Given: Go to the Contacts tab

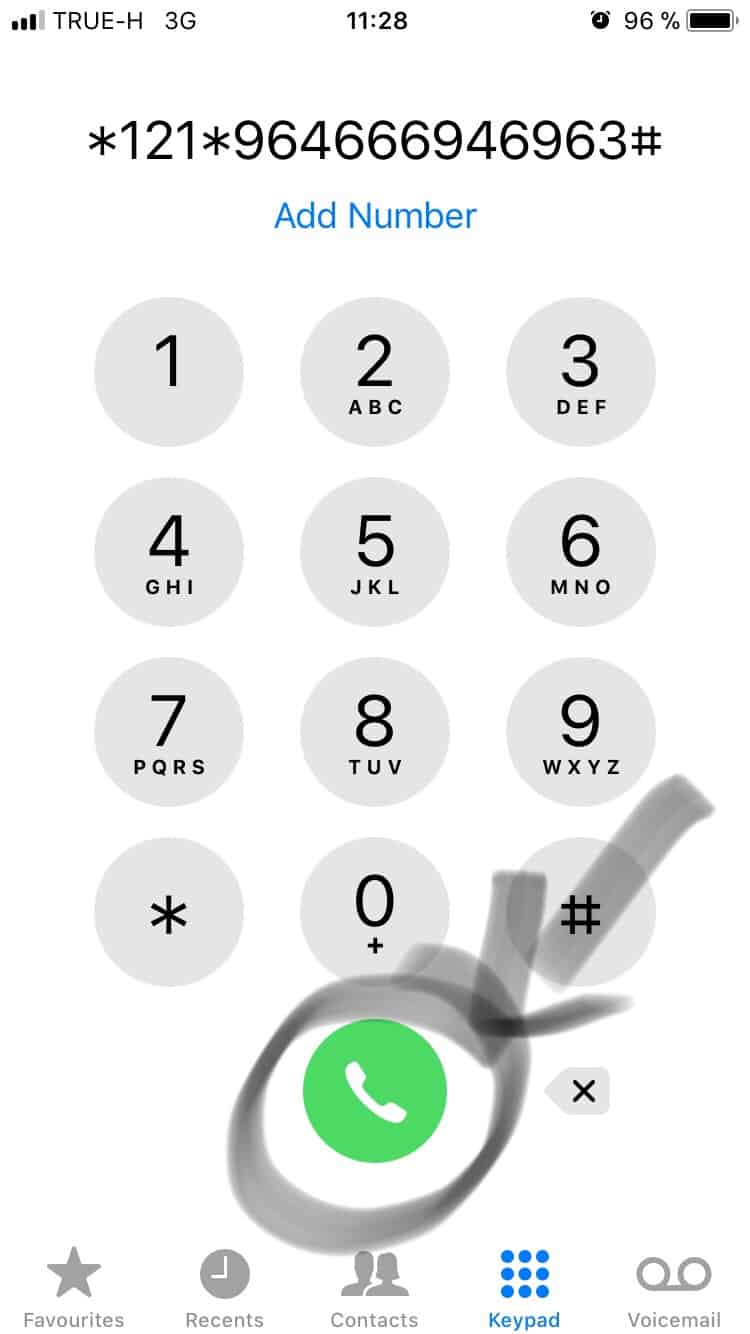Looking at the screenshot, I should (x=375, y=1289).
